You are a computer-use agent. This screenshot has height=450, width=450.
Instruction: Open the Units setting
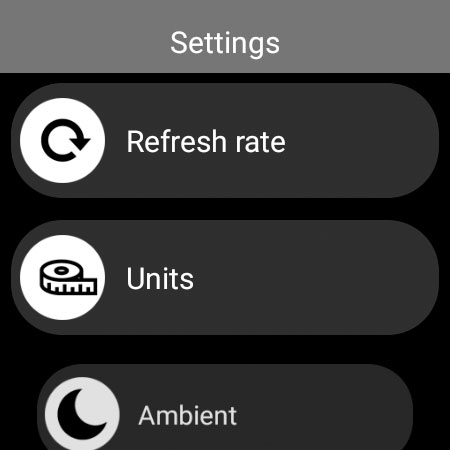(225, 278)
